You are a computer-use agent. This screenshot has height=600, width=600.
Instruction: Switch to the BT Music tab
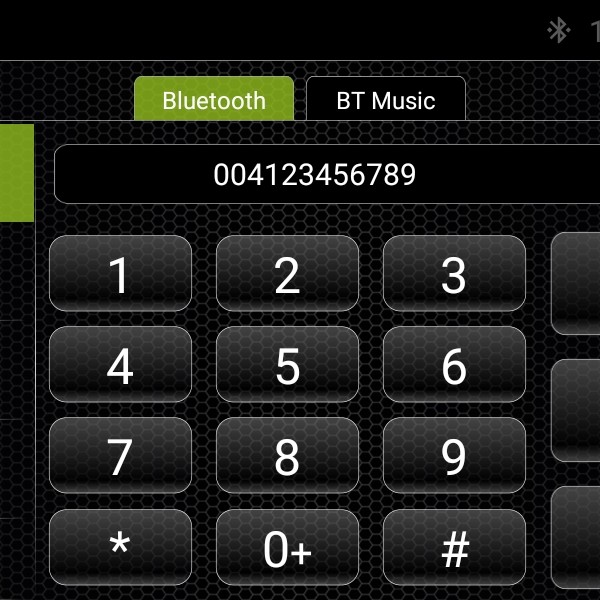tap(386, 100)
